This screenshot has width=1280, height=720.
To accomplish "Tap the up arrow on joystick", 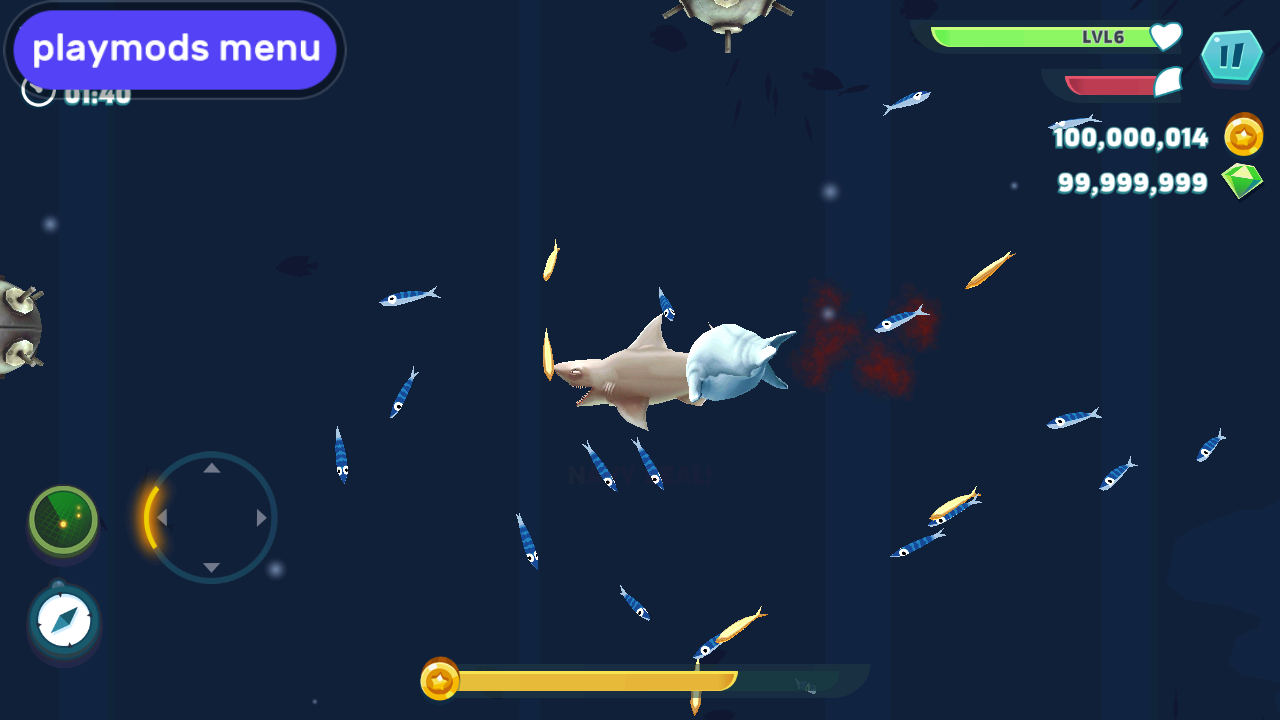I will [211, 468].
